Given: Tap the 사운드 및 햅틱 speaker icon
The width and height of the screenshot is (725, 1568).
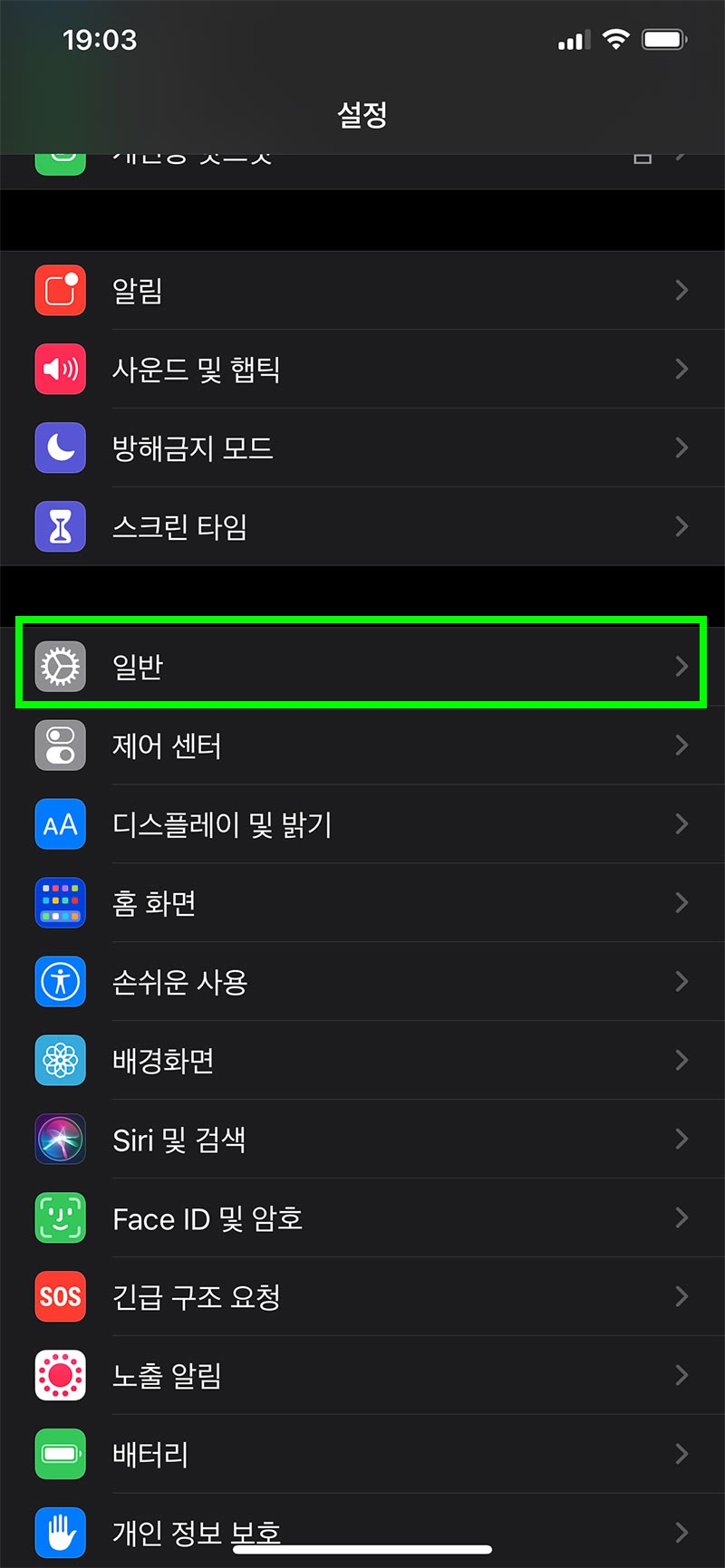Looking at the screenshot, I should (x=60, y=369).
